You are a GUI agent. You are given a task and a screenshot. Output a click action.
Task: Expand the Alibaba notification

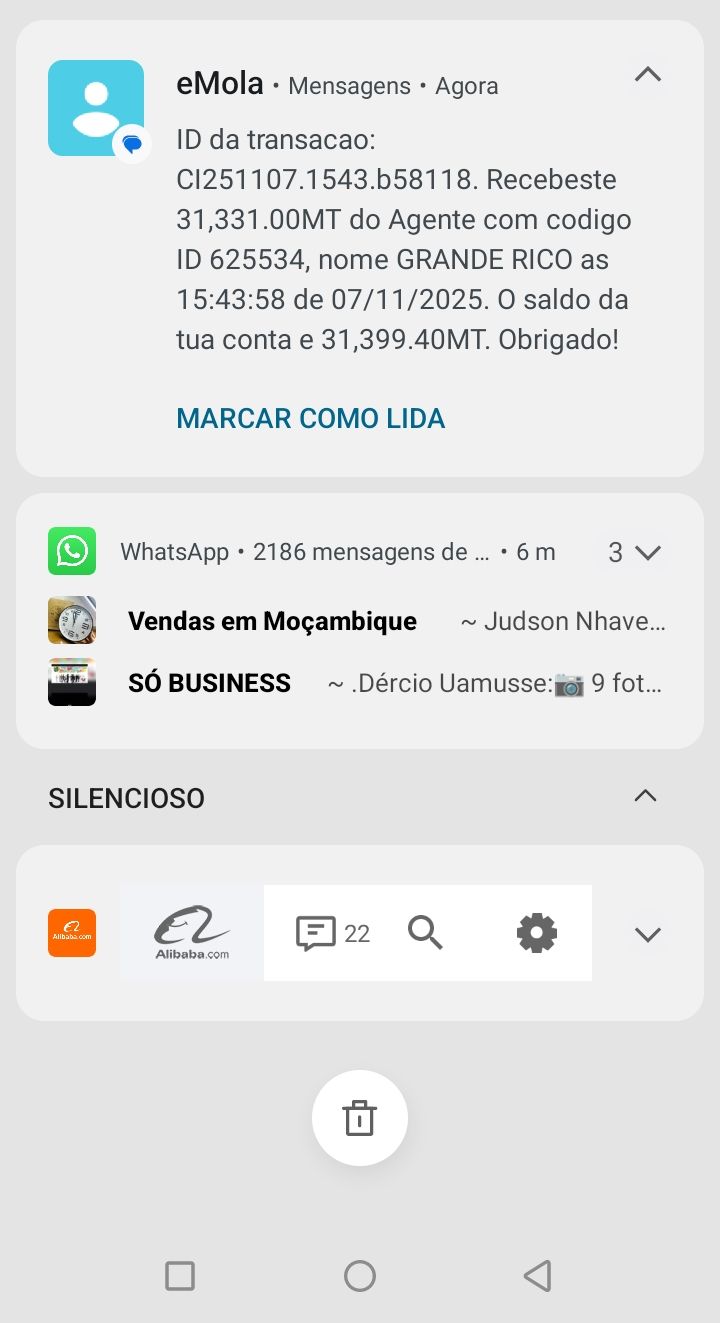pyautogui.click(x=648, y=934)
